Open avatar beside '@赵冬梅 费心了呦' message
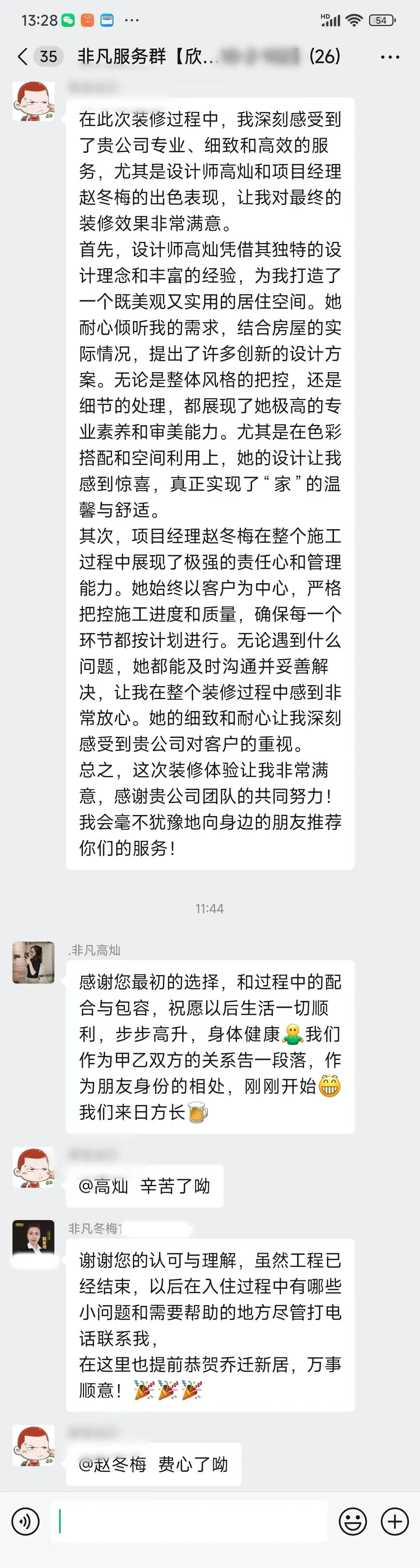 click(33, 1446)
